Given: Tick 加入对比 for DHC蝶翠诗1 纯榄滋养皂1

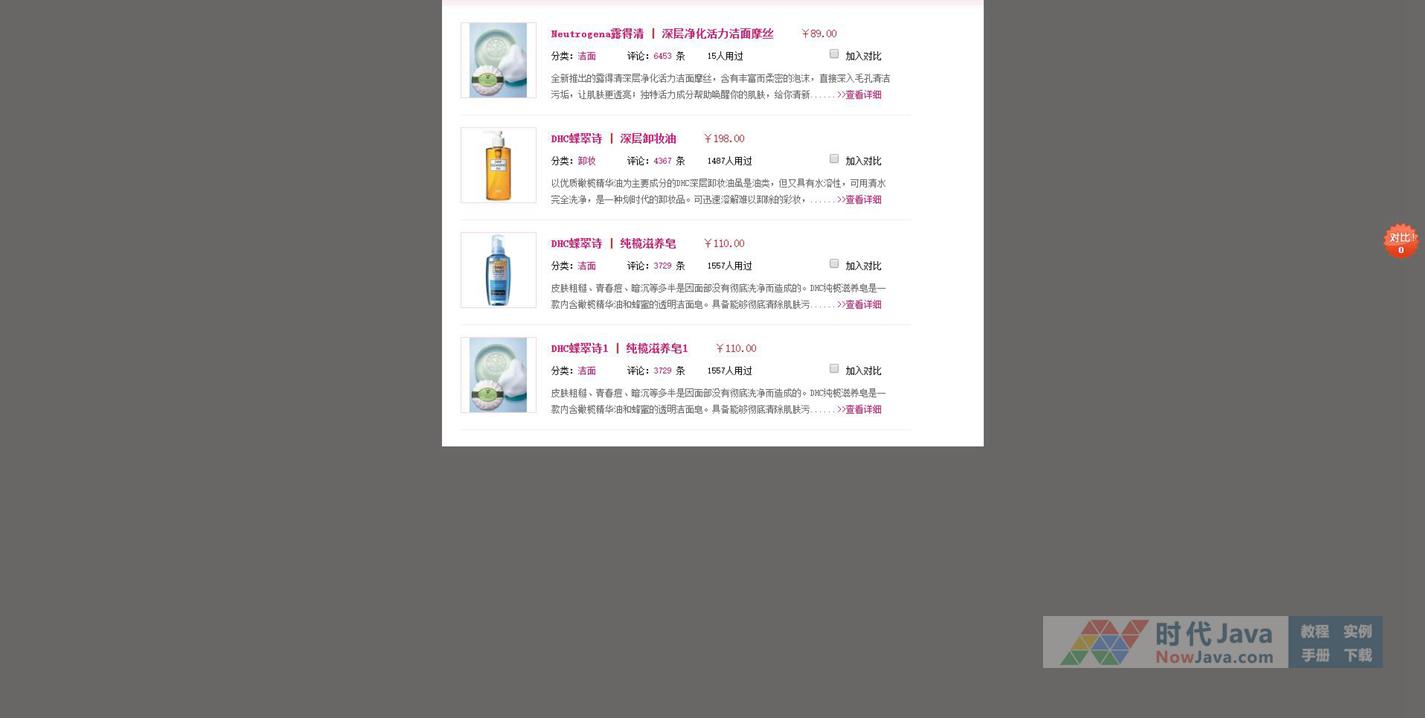Looking at the screenshot, I should tap(834, 369).
